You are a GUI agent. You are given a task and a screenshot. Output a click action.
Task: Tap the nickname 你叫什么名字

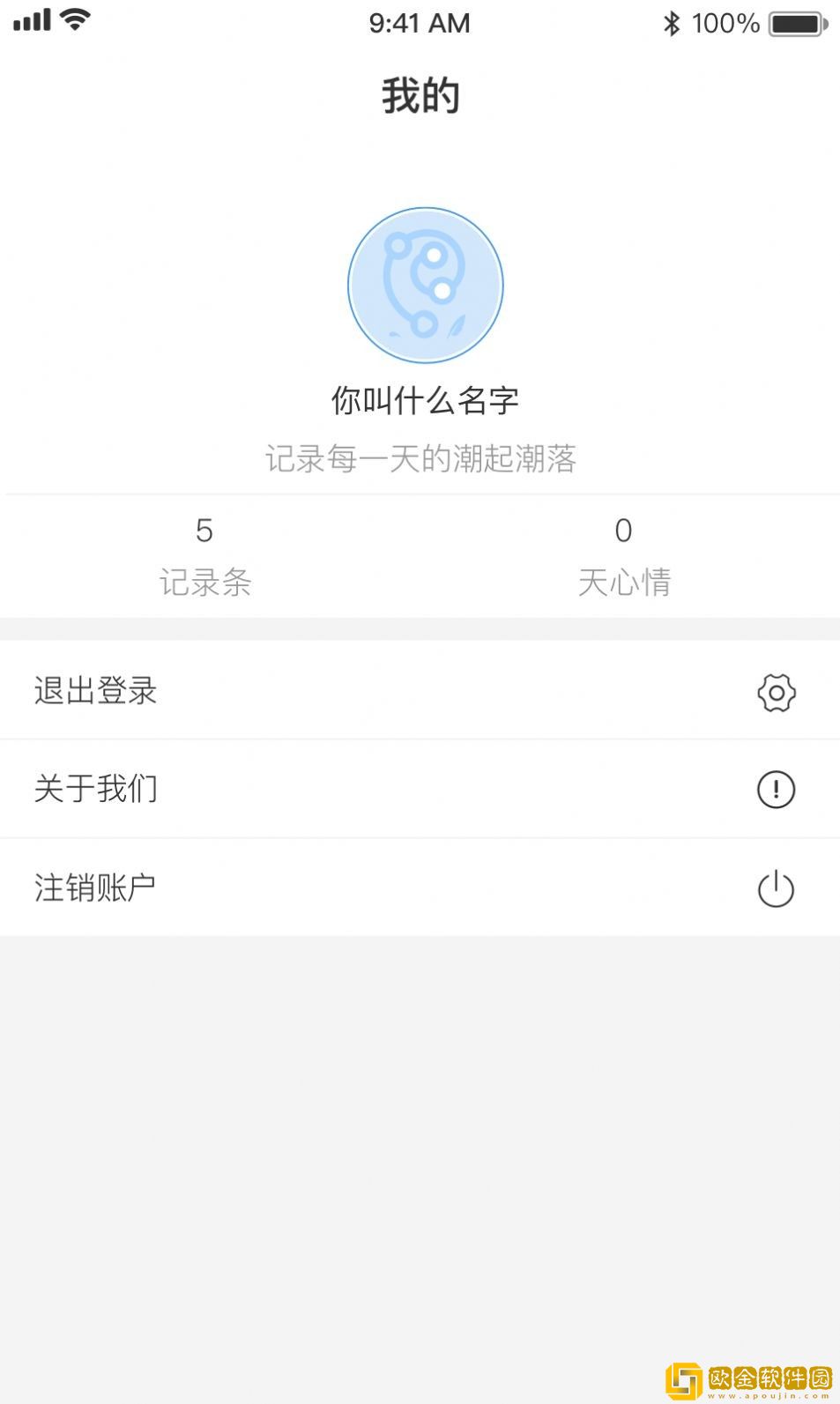click(424, 401)
